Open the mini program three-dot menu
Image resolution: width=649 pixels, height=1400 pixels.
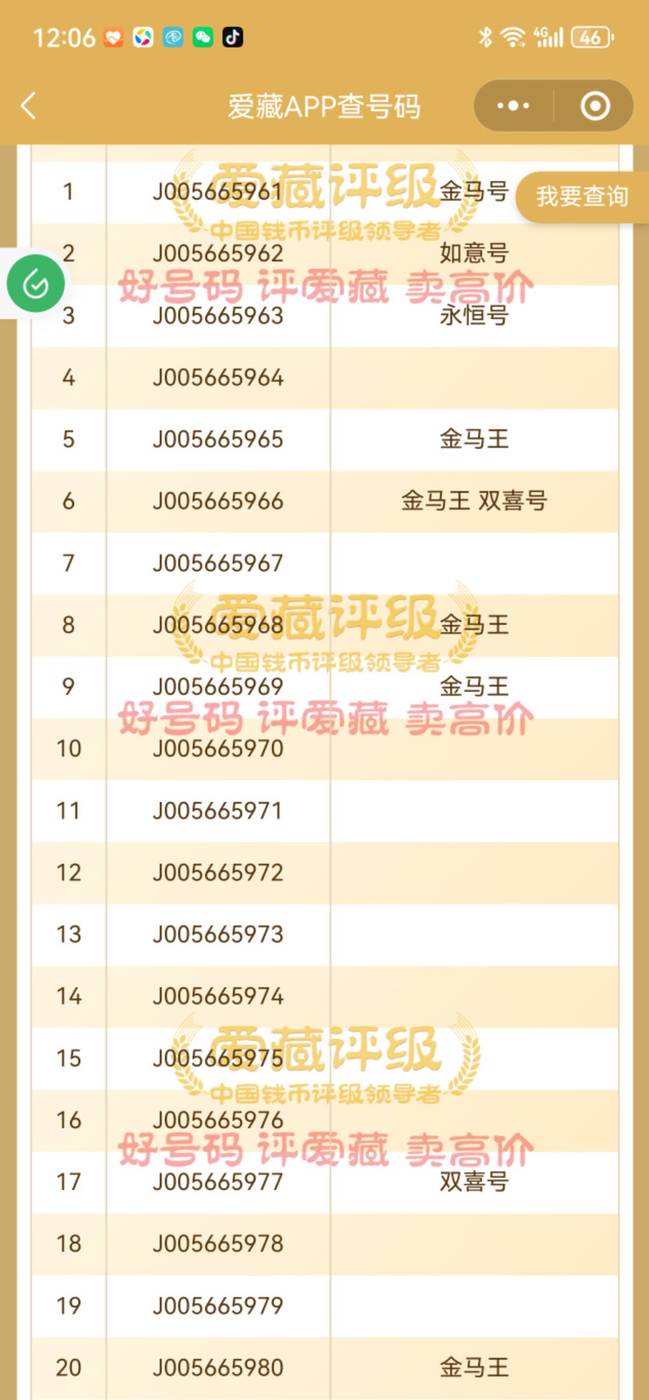513,106
